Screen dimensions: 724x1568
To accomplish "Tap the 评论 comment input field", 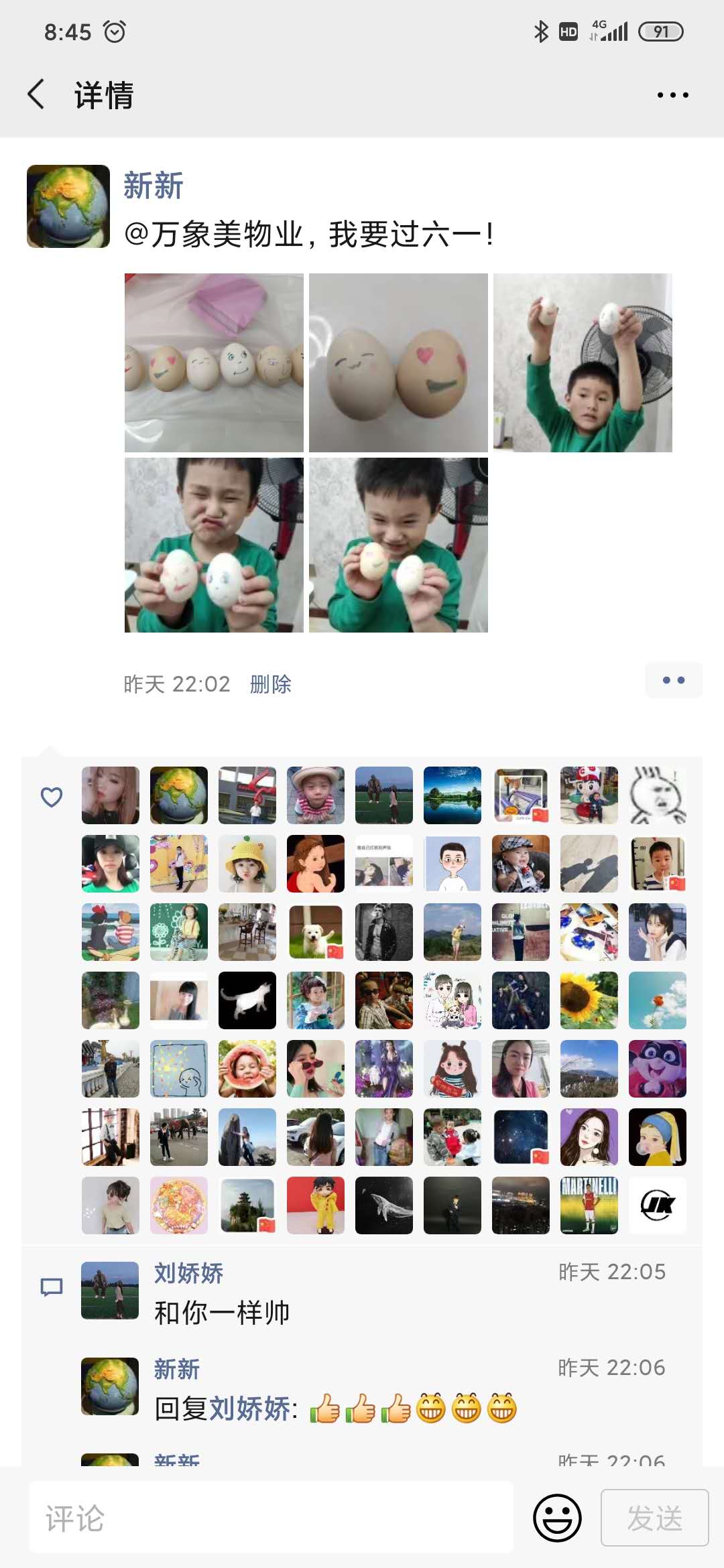I will 271,1518.
